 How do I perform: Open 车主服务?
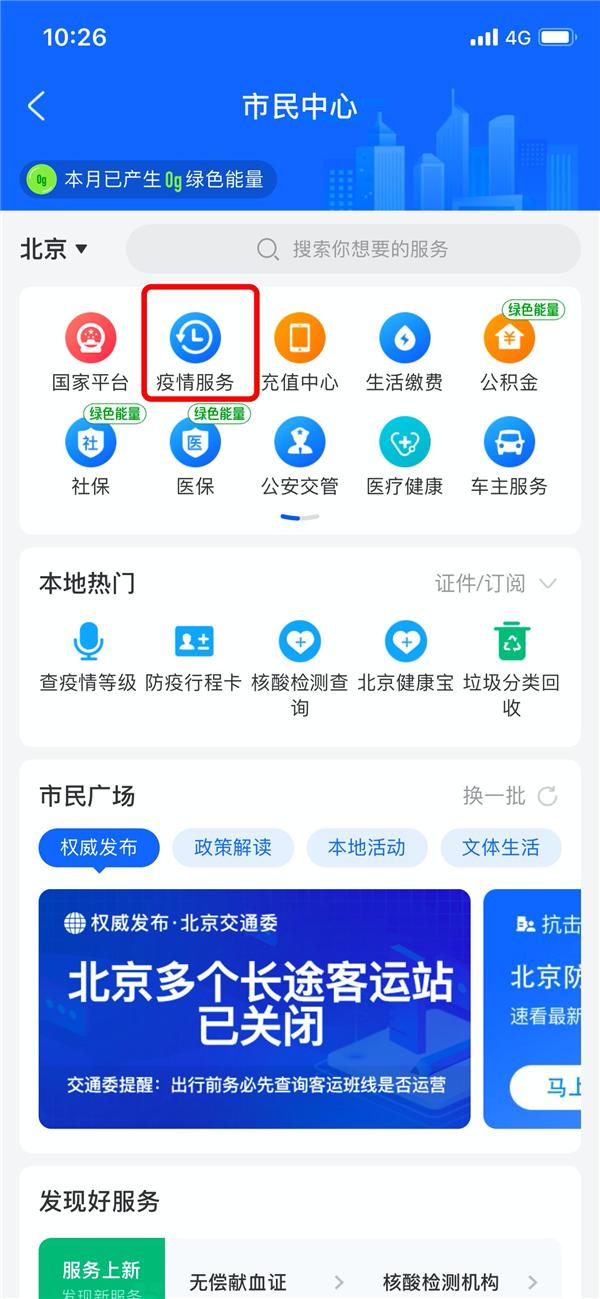509,453
